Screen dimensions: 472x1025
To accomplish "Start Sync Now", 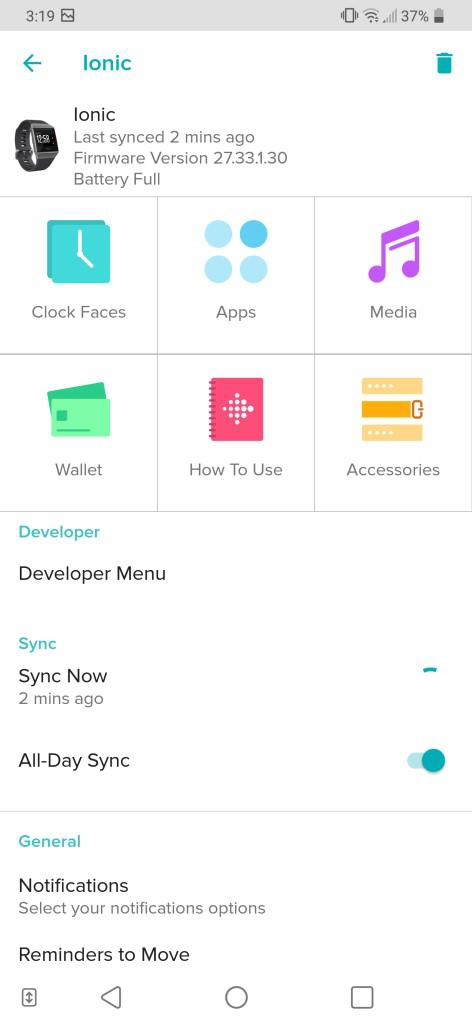I will (x=236, y=686).
